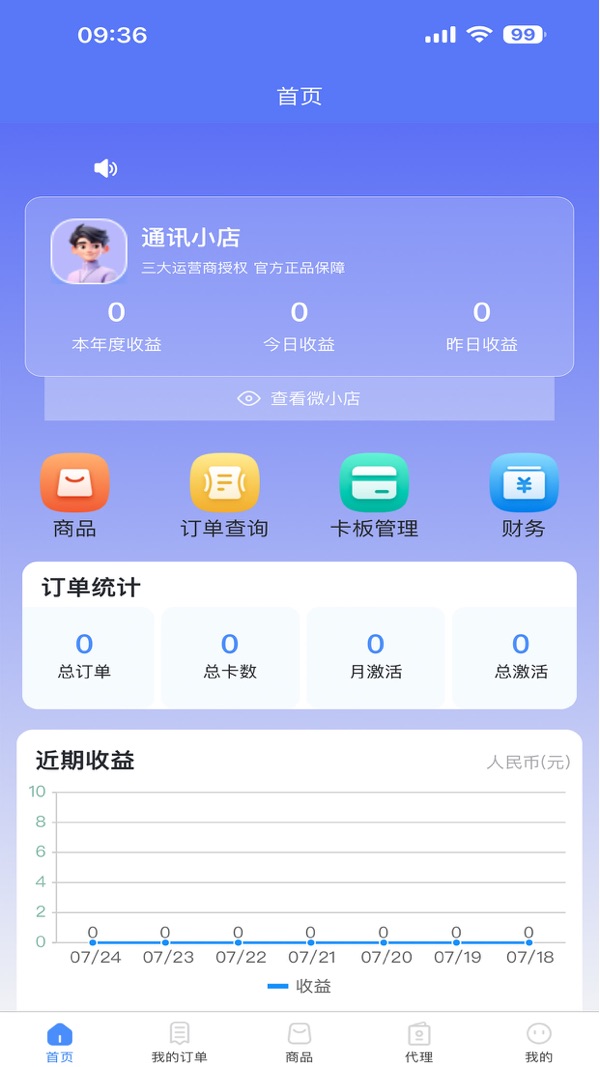Screen dimensions: 600x1067
Task: Switch to the 我的订单 tab
Action: (x=180, y=1041)
